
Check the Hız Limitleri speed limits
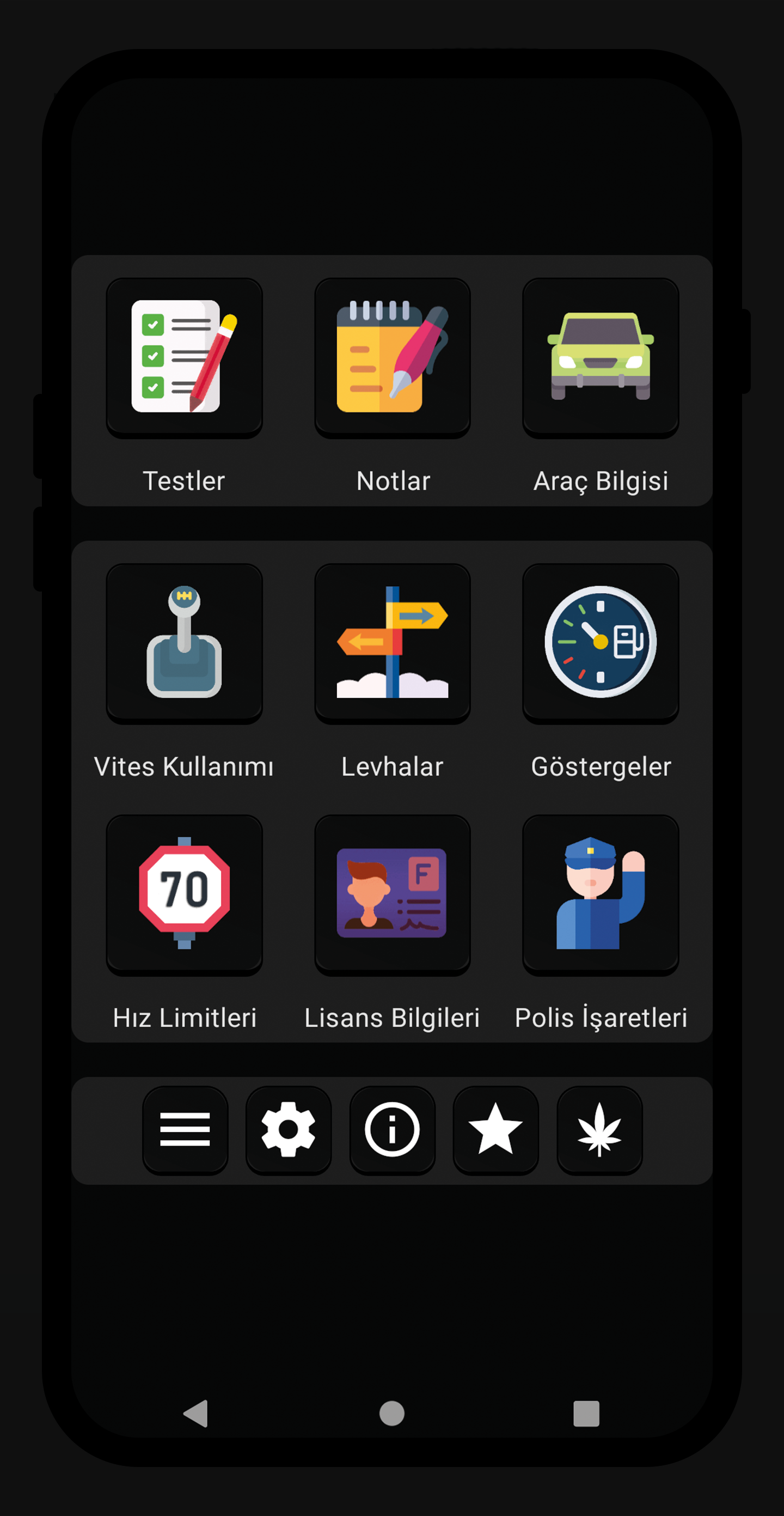tap(184, 893)
